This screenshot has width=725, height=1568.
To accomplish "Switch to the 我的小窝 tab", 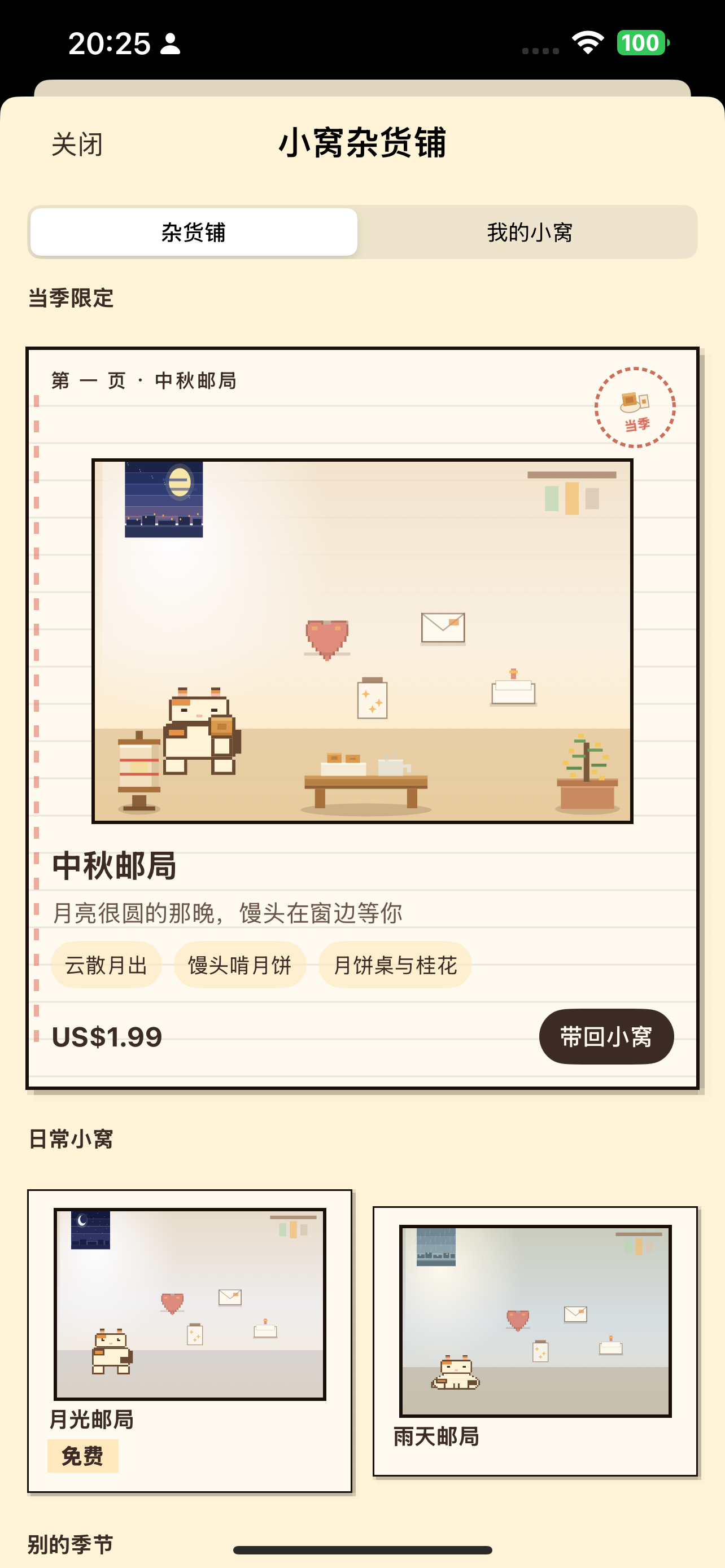I will click(529, 232).
